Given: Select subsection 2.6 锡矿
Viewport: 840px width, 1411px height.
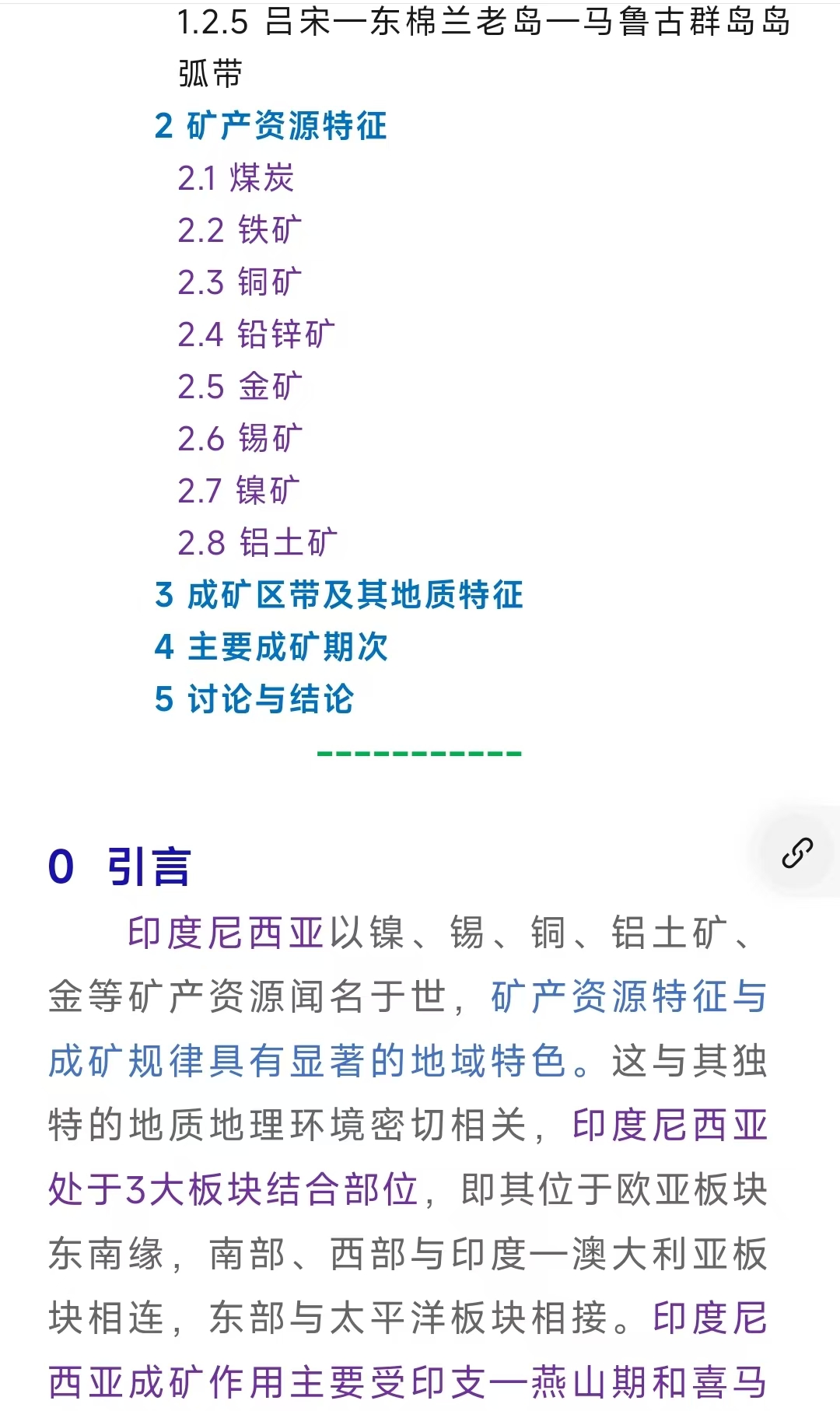Looking at the screenshot, I should tap(240, 439).
